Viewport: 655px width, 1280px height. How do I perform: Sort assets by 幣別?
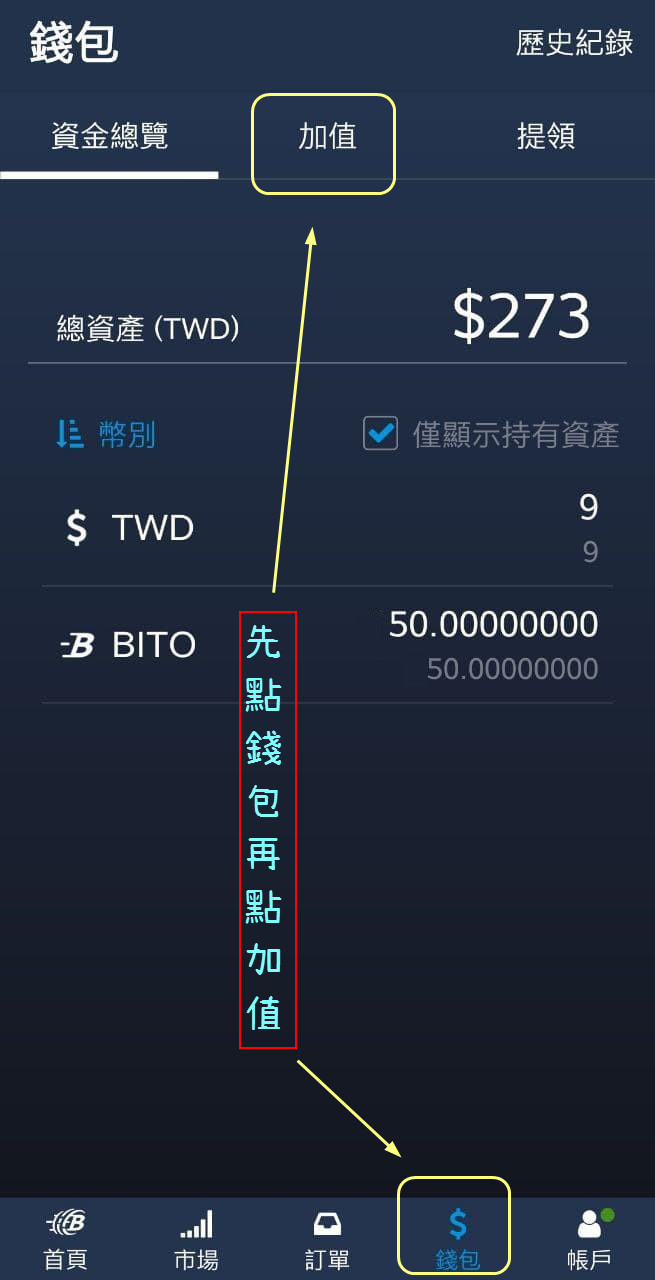coord(106,434)
